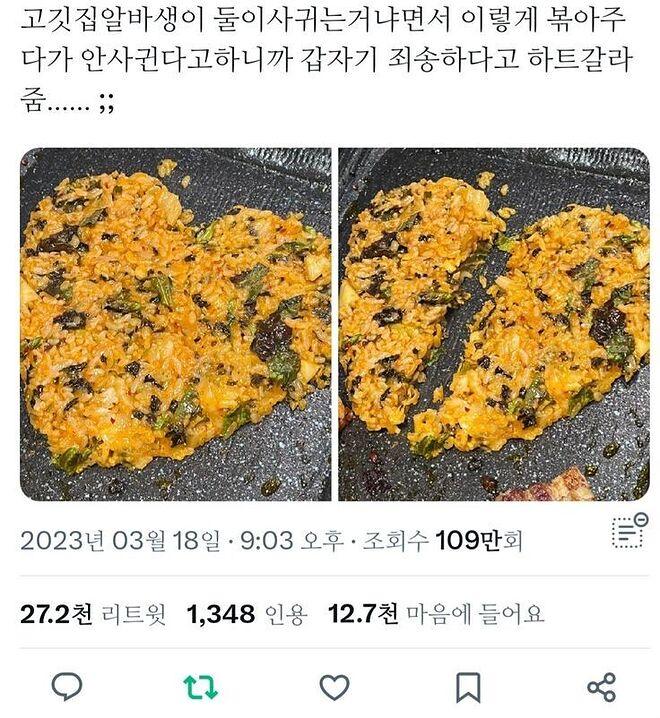Viewport: 660px width, 718px height.
Task: Reply to this tweet
Action: (66, 686)
